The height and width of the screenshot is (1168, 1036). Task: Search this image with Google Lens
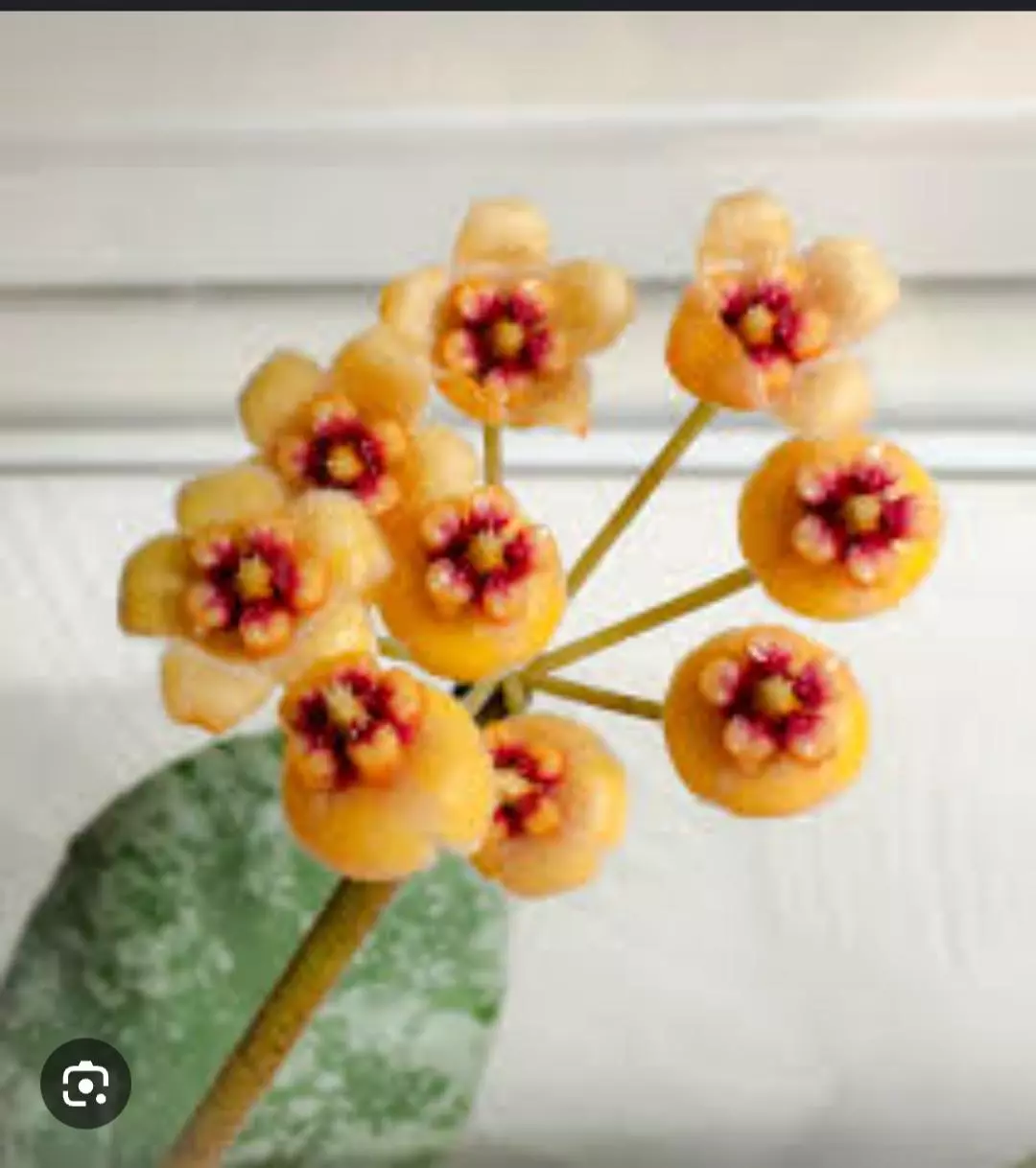click(85, 1084)
